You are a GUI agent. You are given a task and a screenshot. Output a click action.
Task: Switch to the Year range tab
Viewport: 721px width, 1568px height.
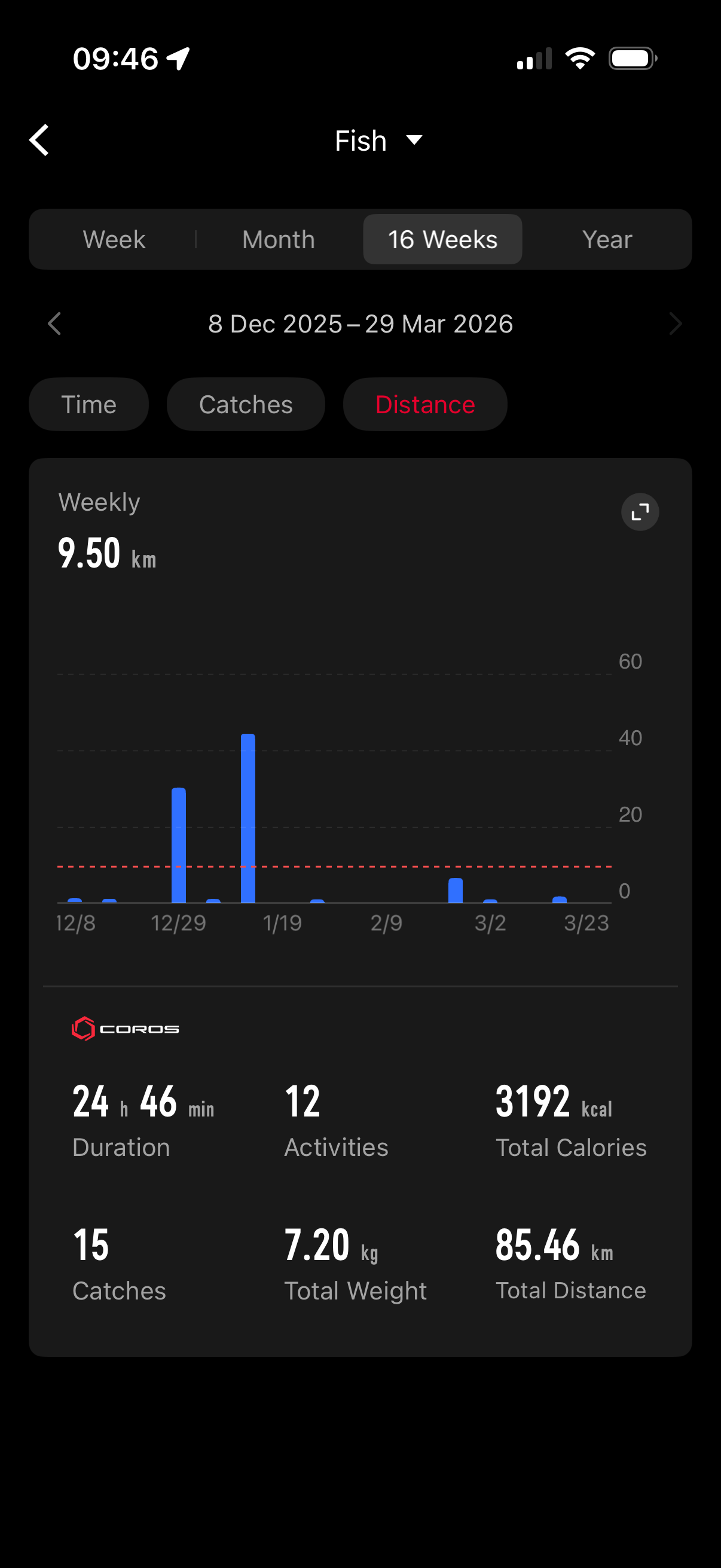coord(607,239)
